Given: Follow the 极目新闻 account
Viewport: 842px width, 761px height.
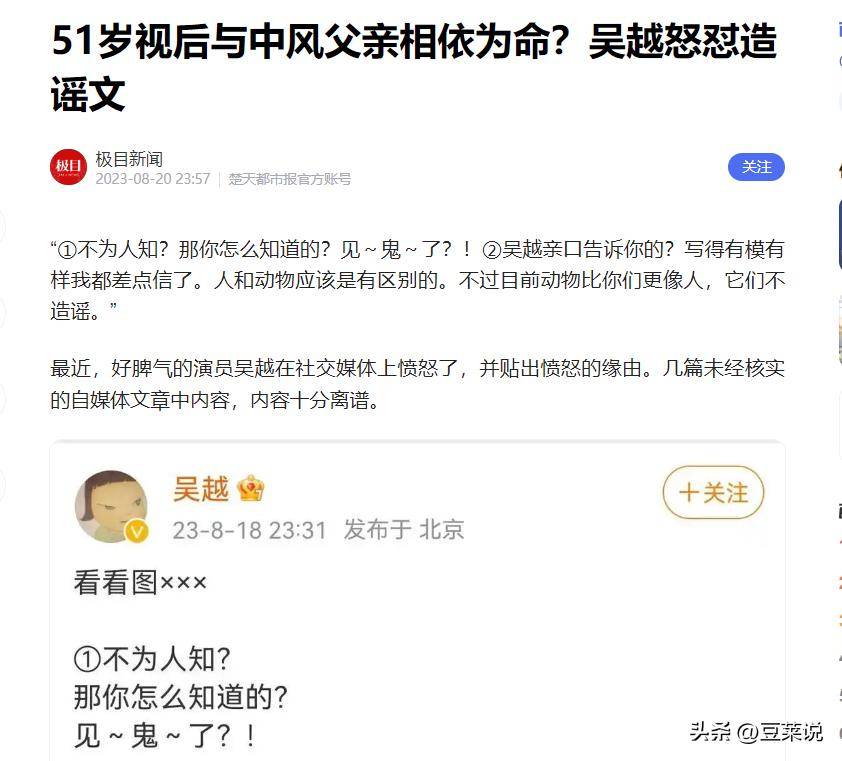Looking at the screenshot, I should (x=755, y=167).
